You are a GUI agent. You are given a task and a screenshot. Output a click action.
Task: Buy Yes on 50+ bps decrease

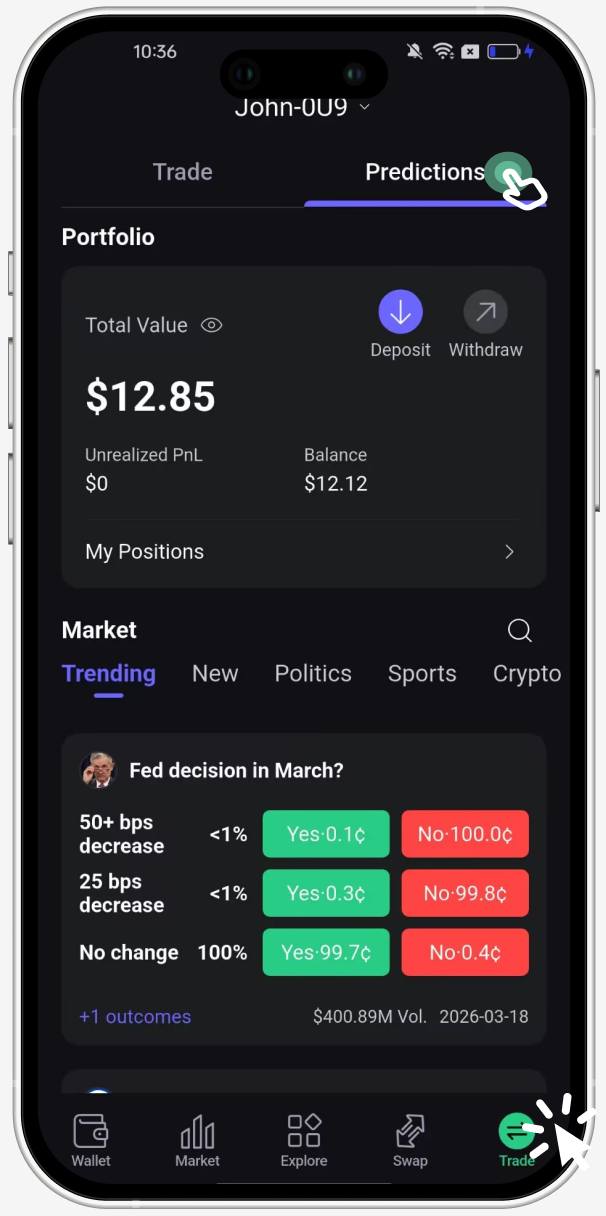pos(325,834)
